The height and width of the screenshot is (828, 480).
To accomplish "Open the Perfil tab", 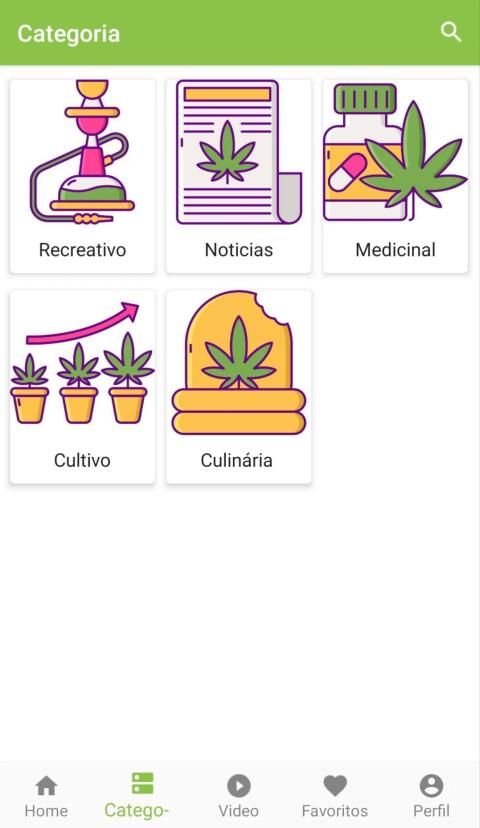I will pos(431,796).
